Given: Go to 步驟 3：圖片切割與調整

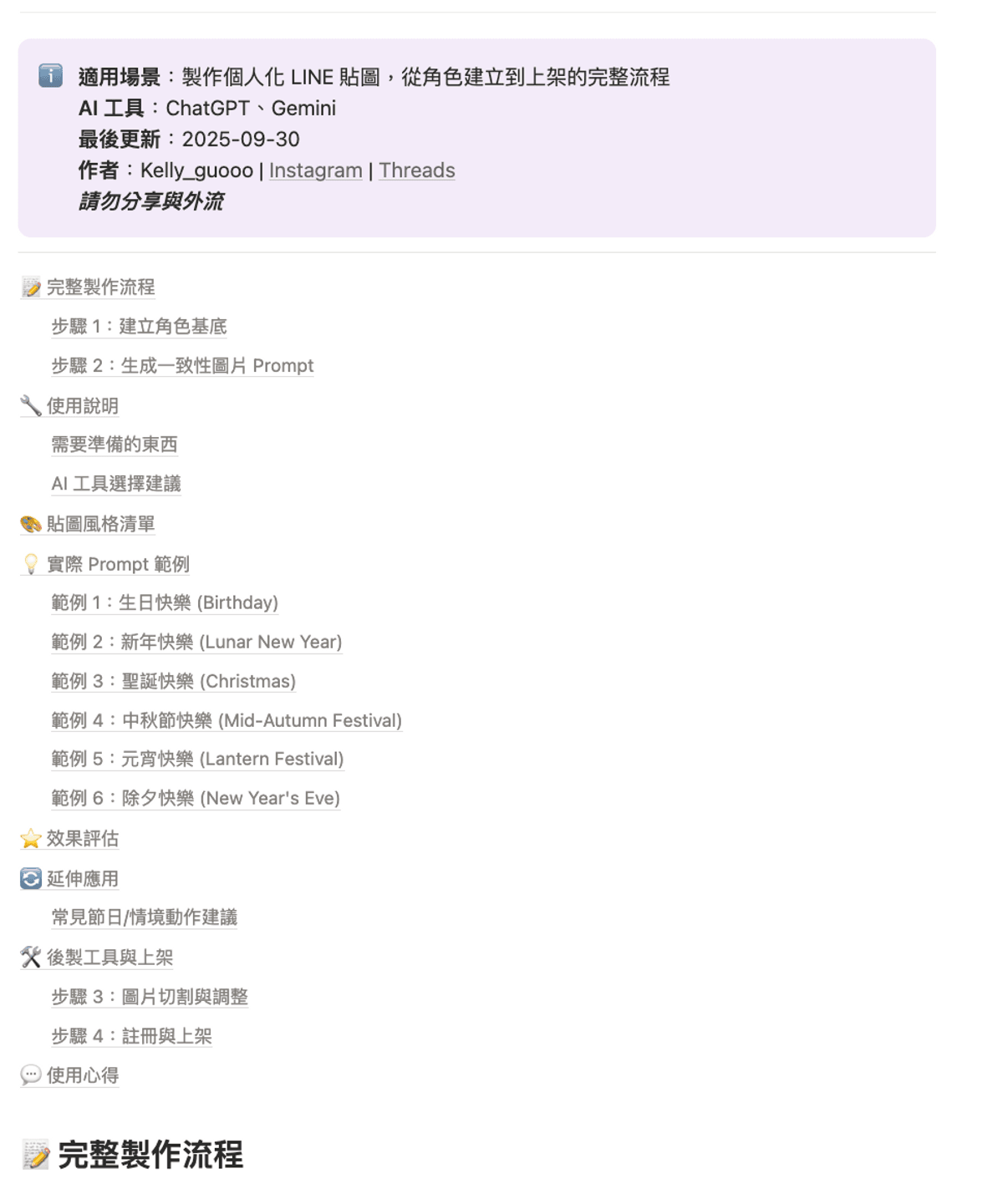Looking at the screenshot, I should (x=150, y=997).
